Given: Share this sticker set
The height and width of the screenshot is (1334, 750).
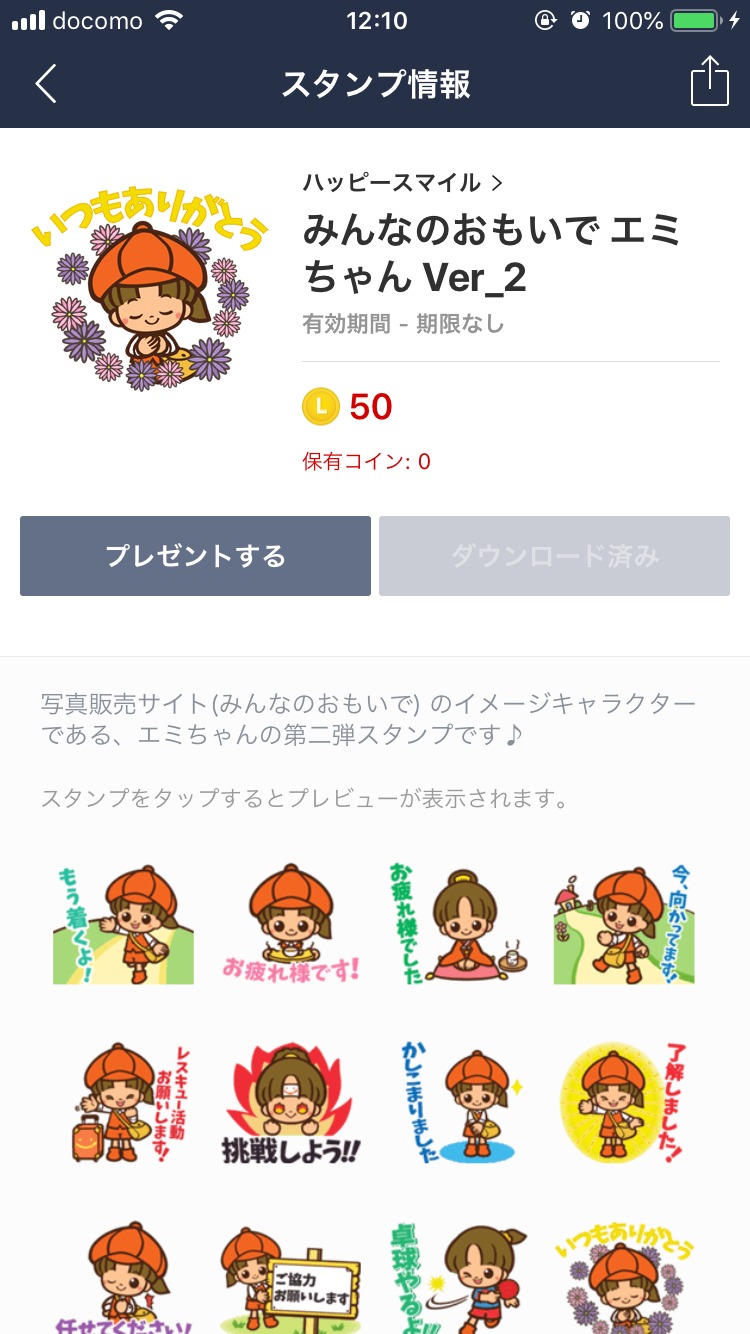Looking at the screenshot, I should pos(709,82).
